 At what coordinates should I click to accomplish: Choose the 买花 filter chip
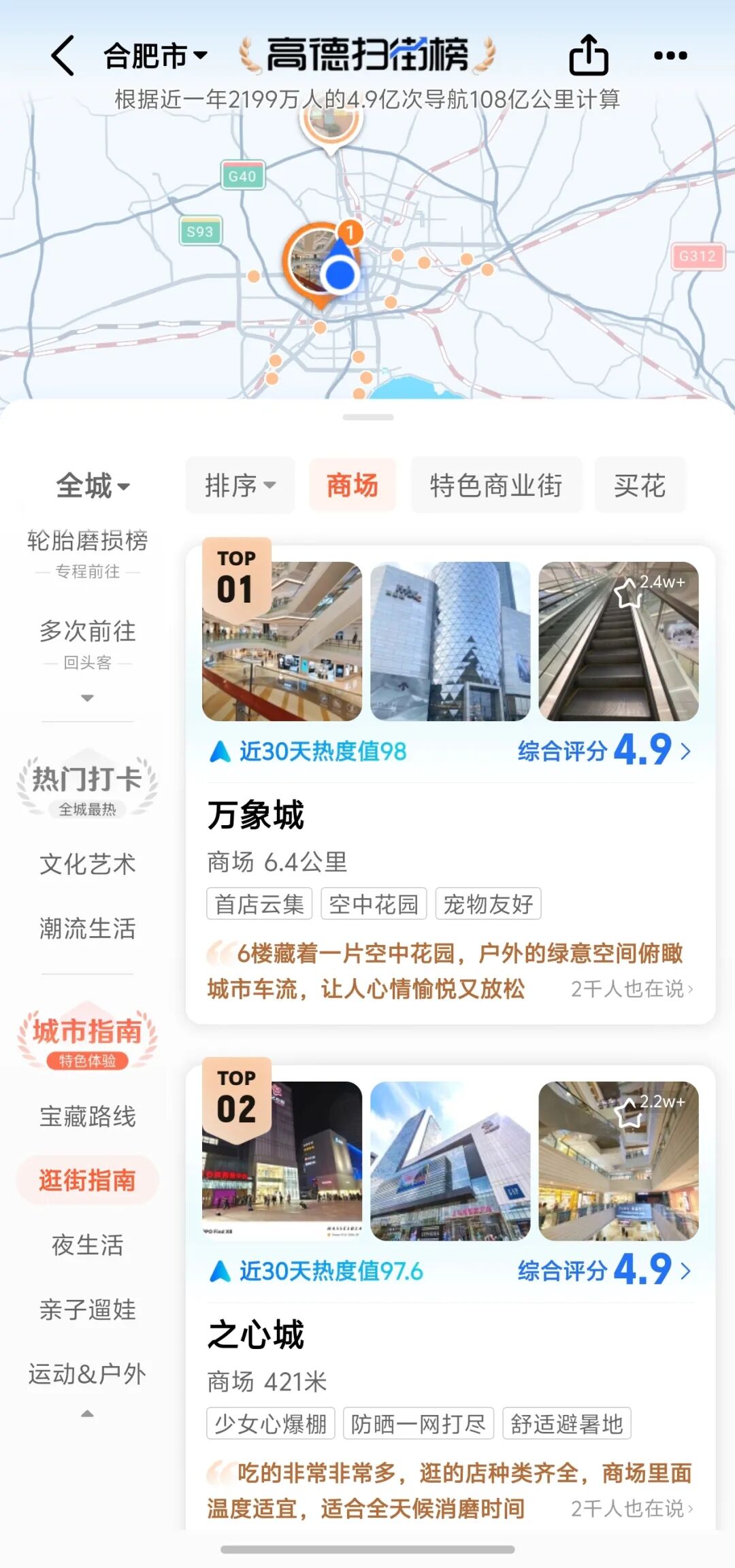pos(639,486)
